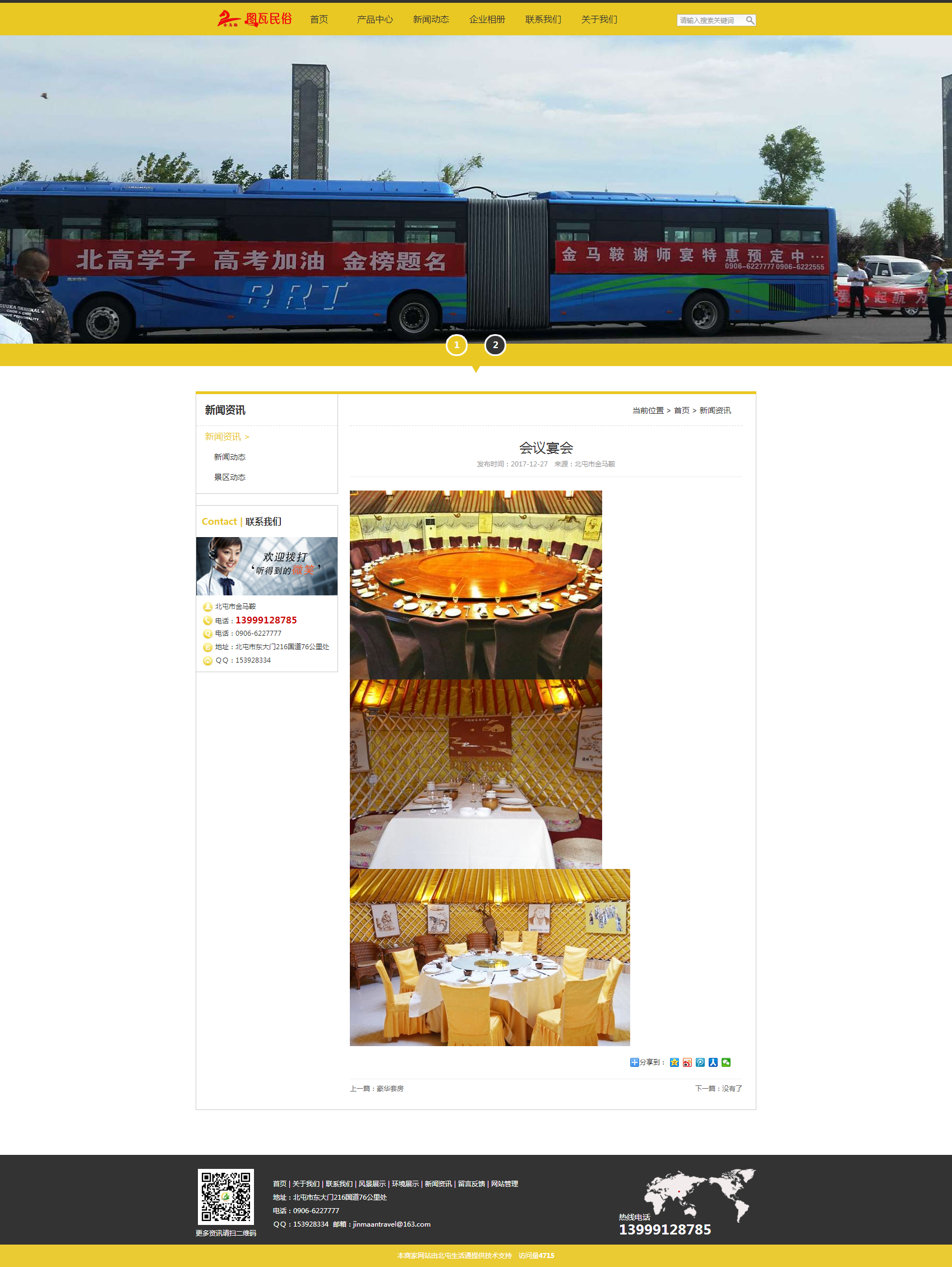Tap the 分享到 plus share button
The image size is (952, 1267).
(x=634, y=1062)
